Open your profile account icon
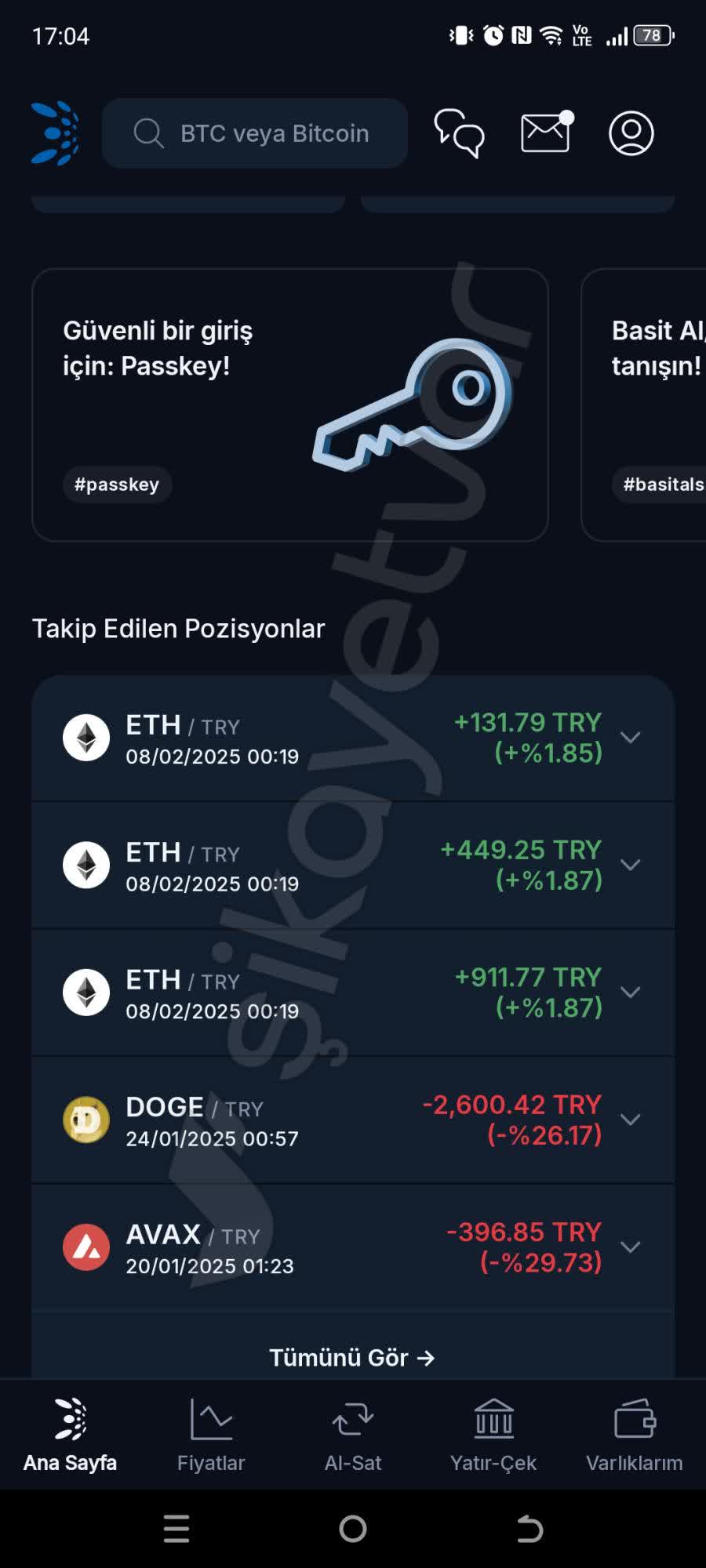Screen dimensions: 706x1568 tap(631, 133)
